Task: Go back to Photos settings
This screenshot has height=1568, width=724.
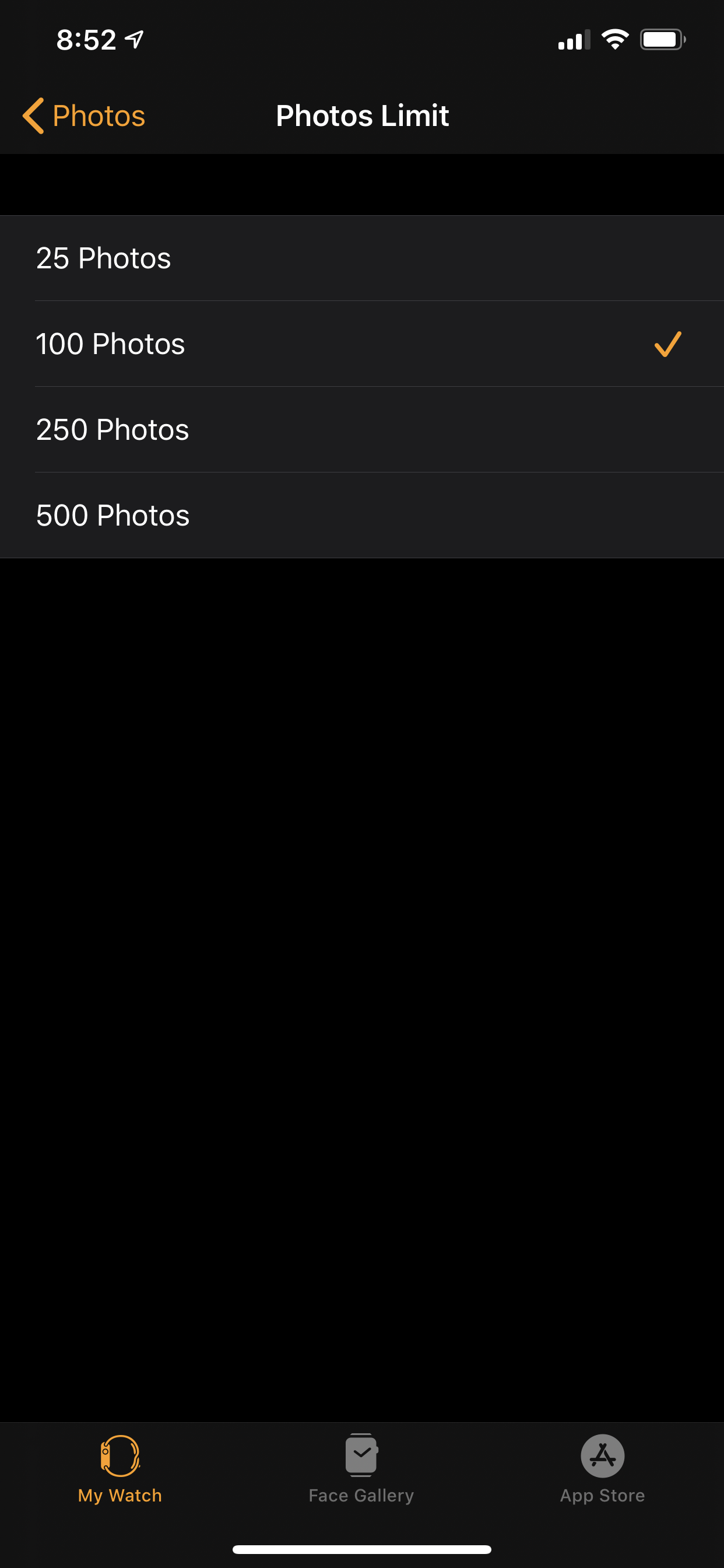Action: pyautogui.click(x=84, y=116)
